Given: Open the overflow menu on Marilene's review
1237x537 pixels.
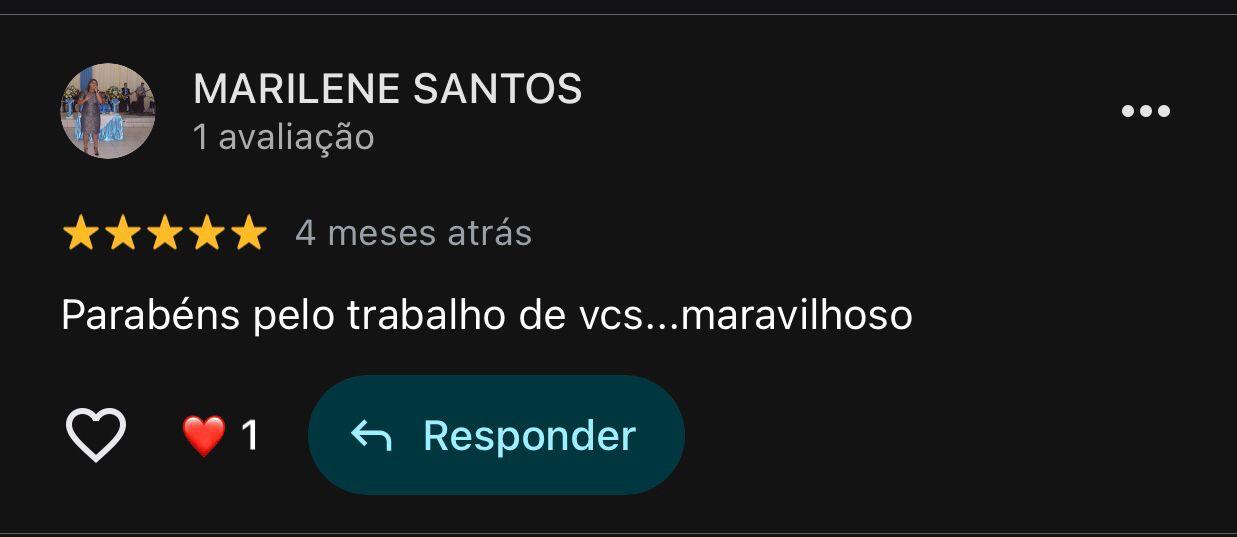Looking at the screenshot, I should pos(1145,111).
